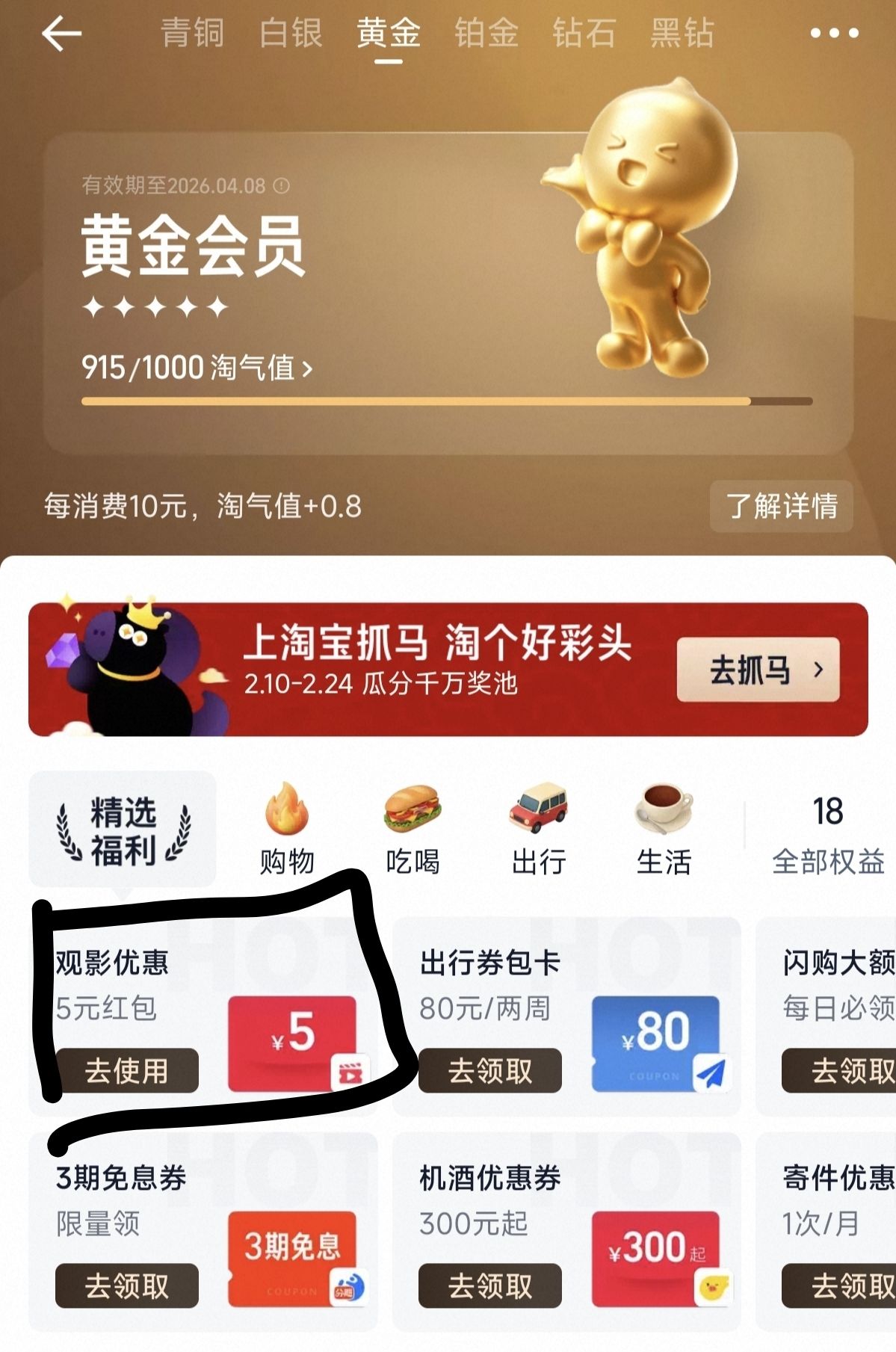Show the validity period info icon
The image size is (896, 1352).
281,186
